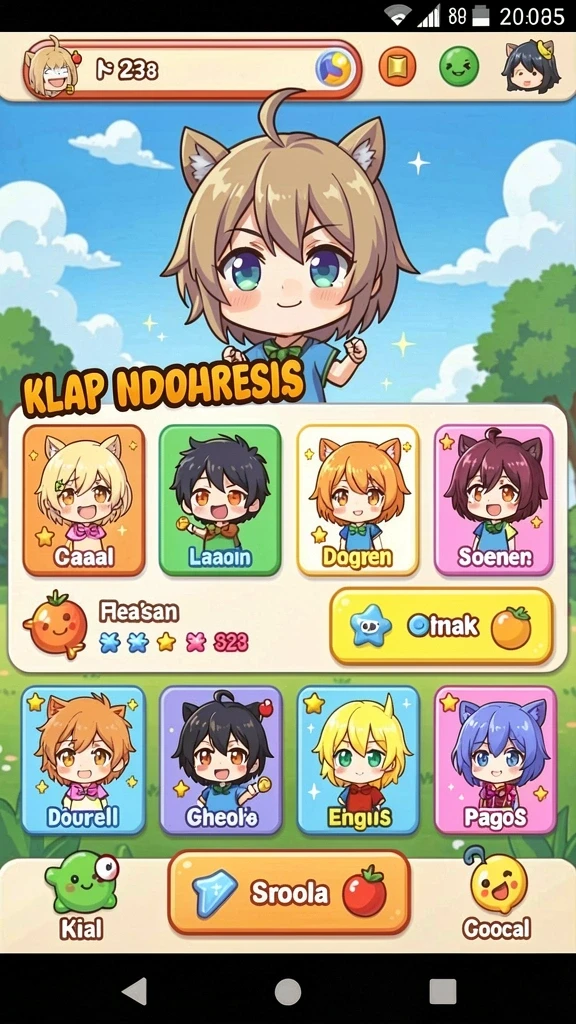Tap the colorful ball icon in player bar
576x1024 pixels.
click(334, 68)
